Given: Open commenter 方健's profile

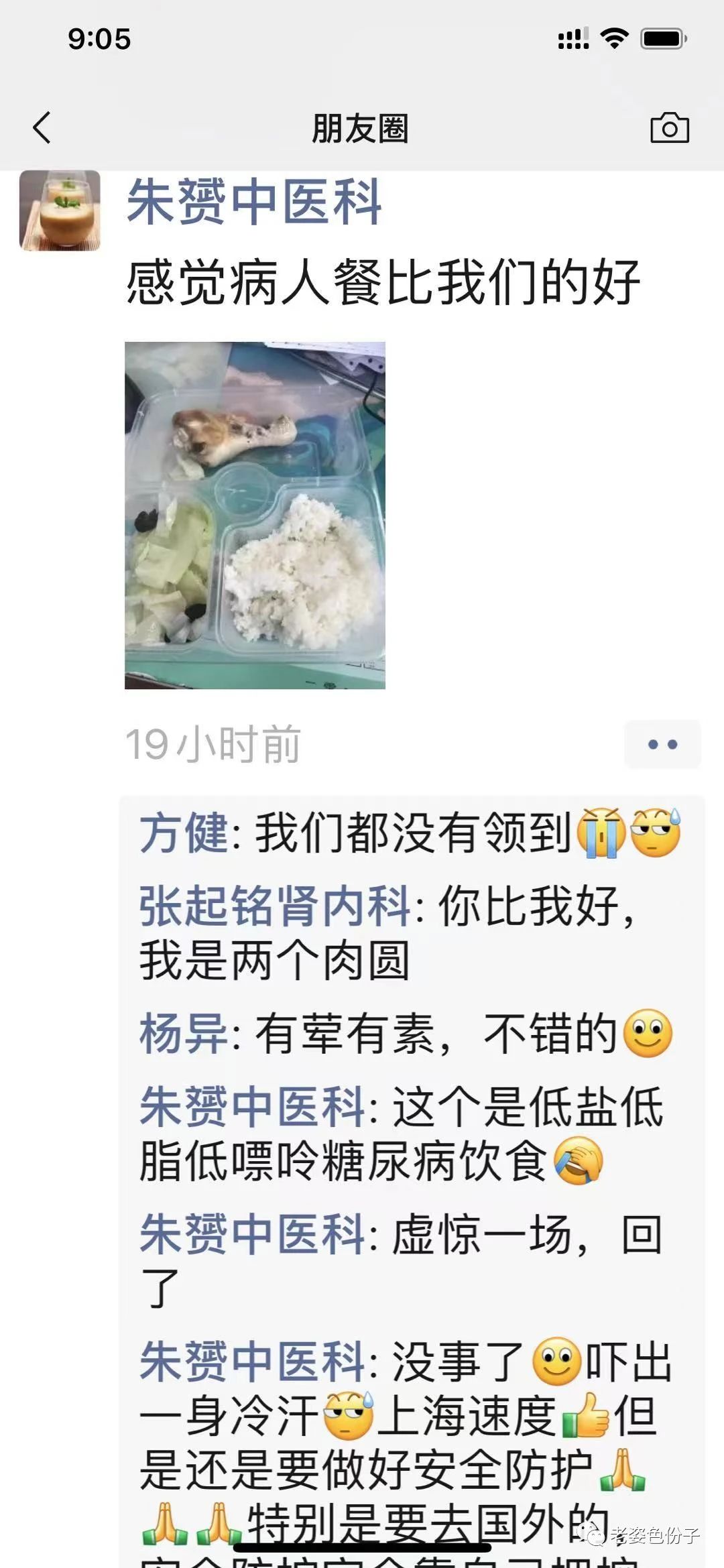Looking at the screenshot, I should tap(183, 833).
